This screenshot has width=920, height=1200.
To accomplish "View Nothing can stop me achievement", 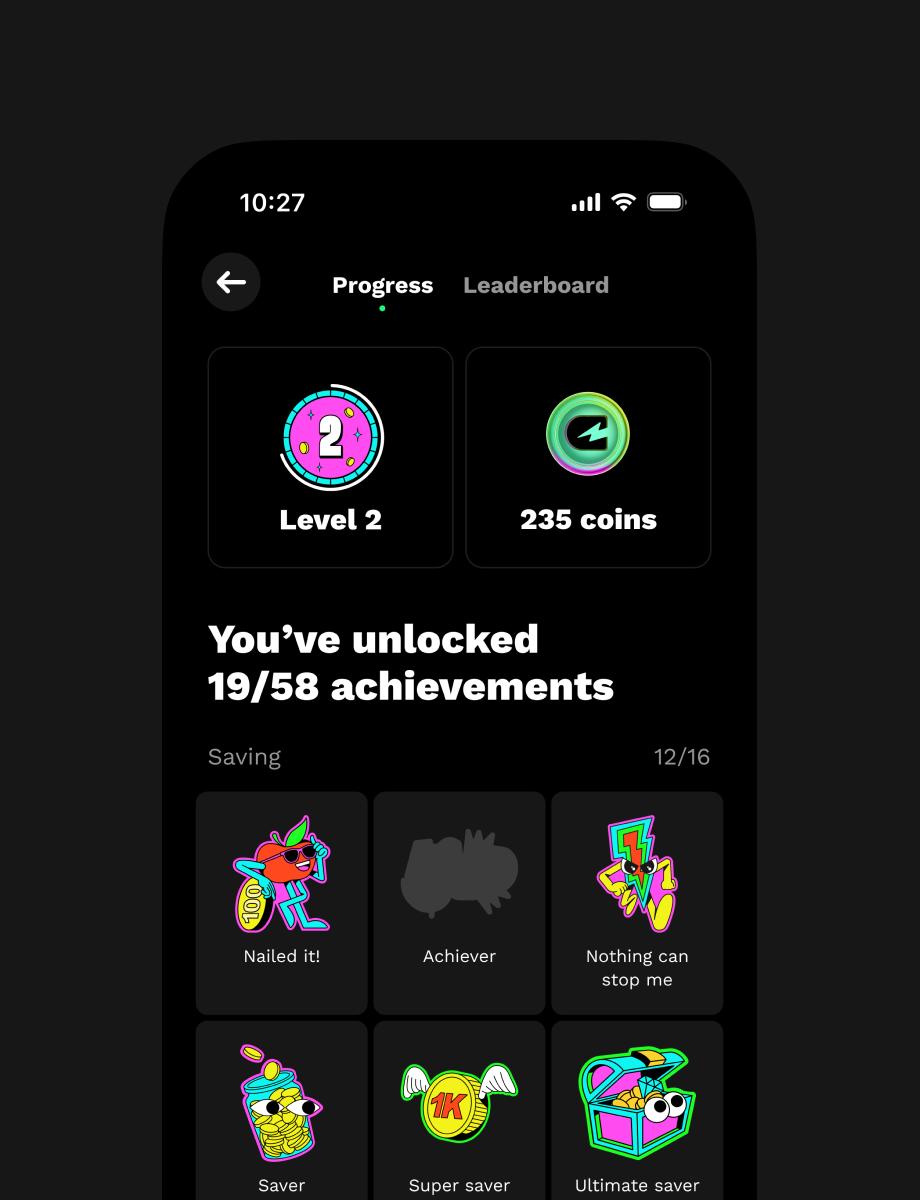I will 637,903.
